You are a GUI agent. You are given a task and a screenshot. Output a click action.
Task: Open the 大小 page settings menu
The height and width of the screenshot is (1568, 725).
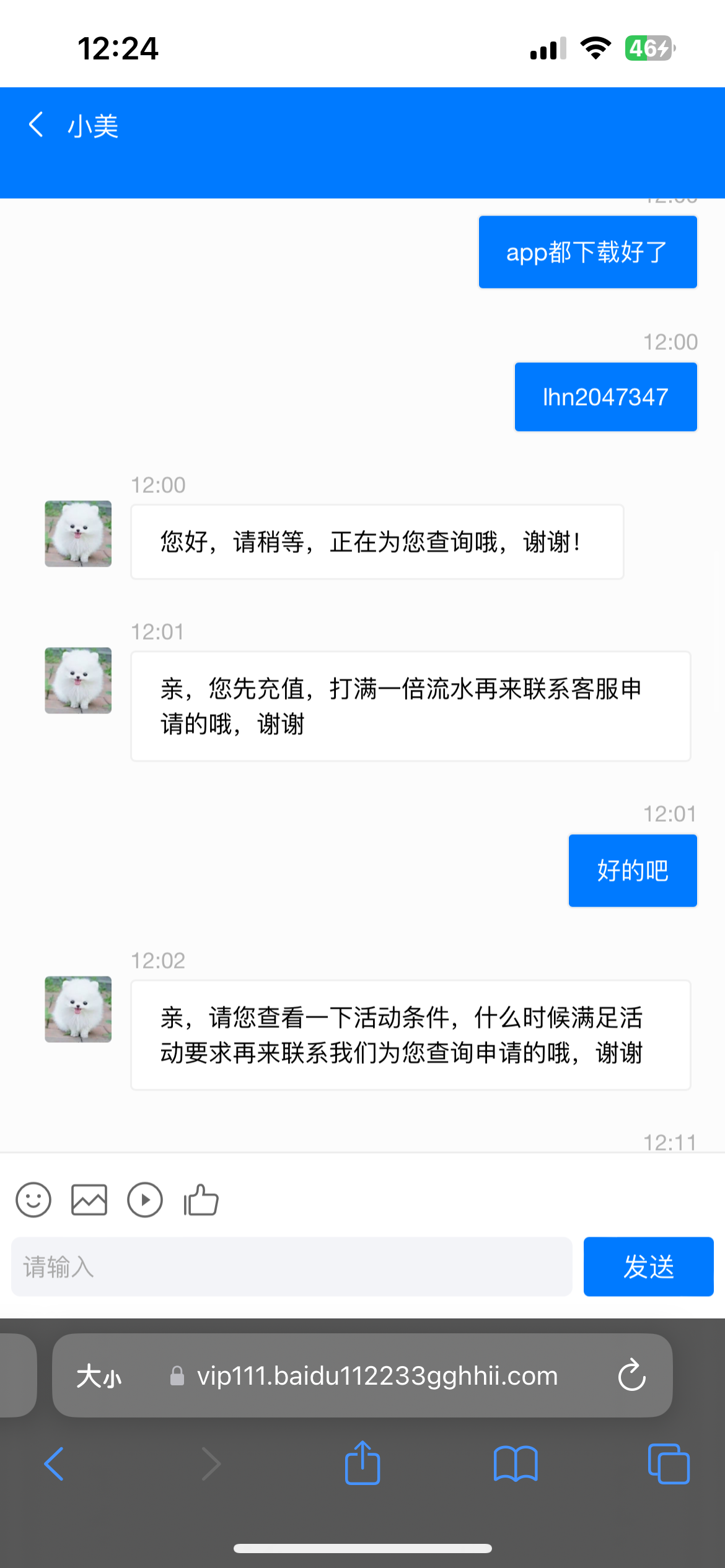99,1376
